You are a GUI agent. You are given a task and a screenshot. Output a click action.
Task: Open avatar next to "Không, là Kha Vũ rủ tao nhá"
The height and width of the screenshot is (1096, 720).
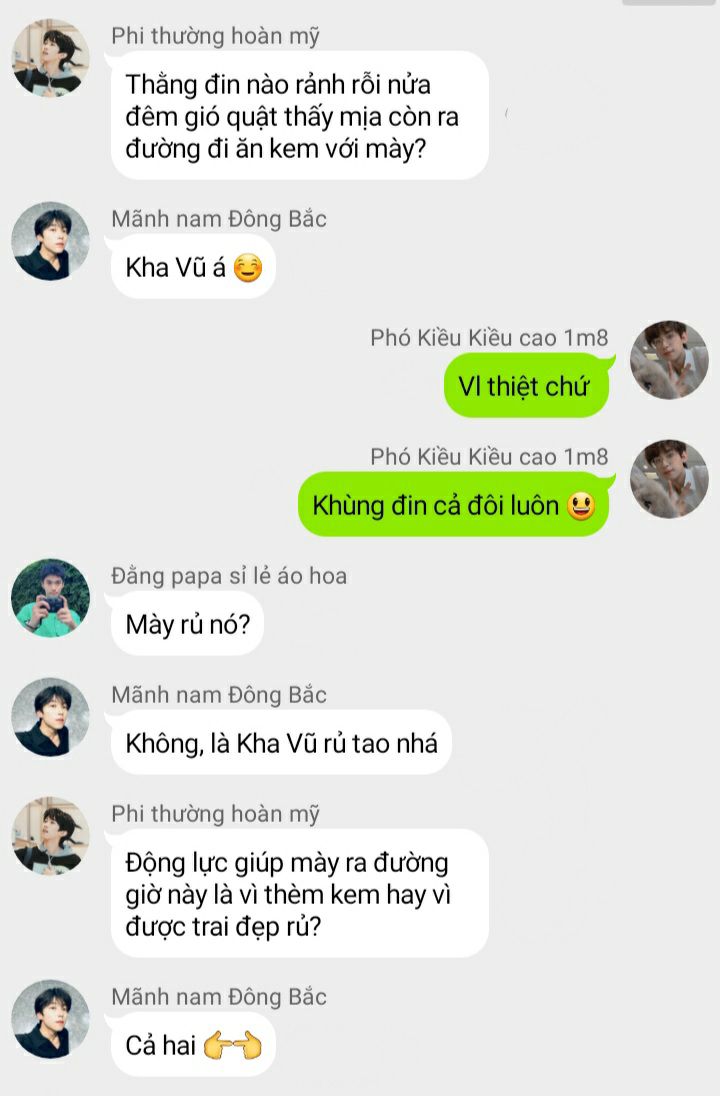click(50, 717)
